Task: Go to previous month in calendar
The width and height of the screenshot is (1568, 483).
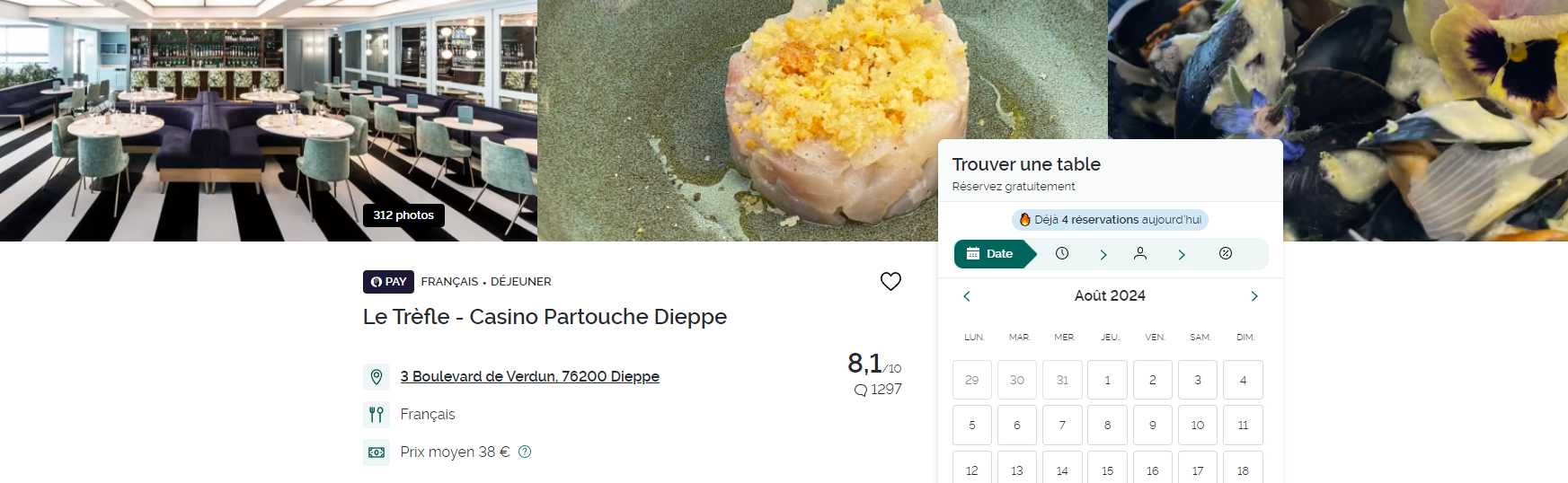Action: click(x=967, y=296)
